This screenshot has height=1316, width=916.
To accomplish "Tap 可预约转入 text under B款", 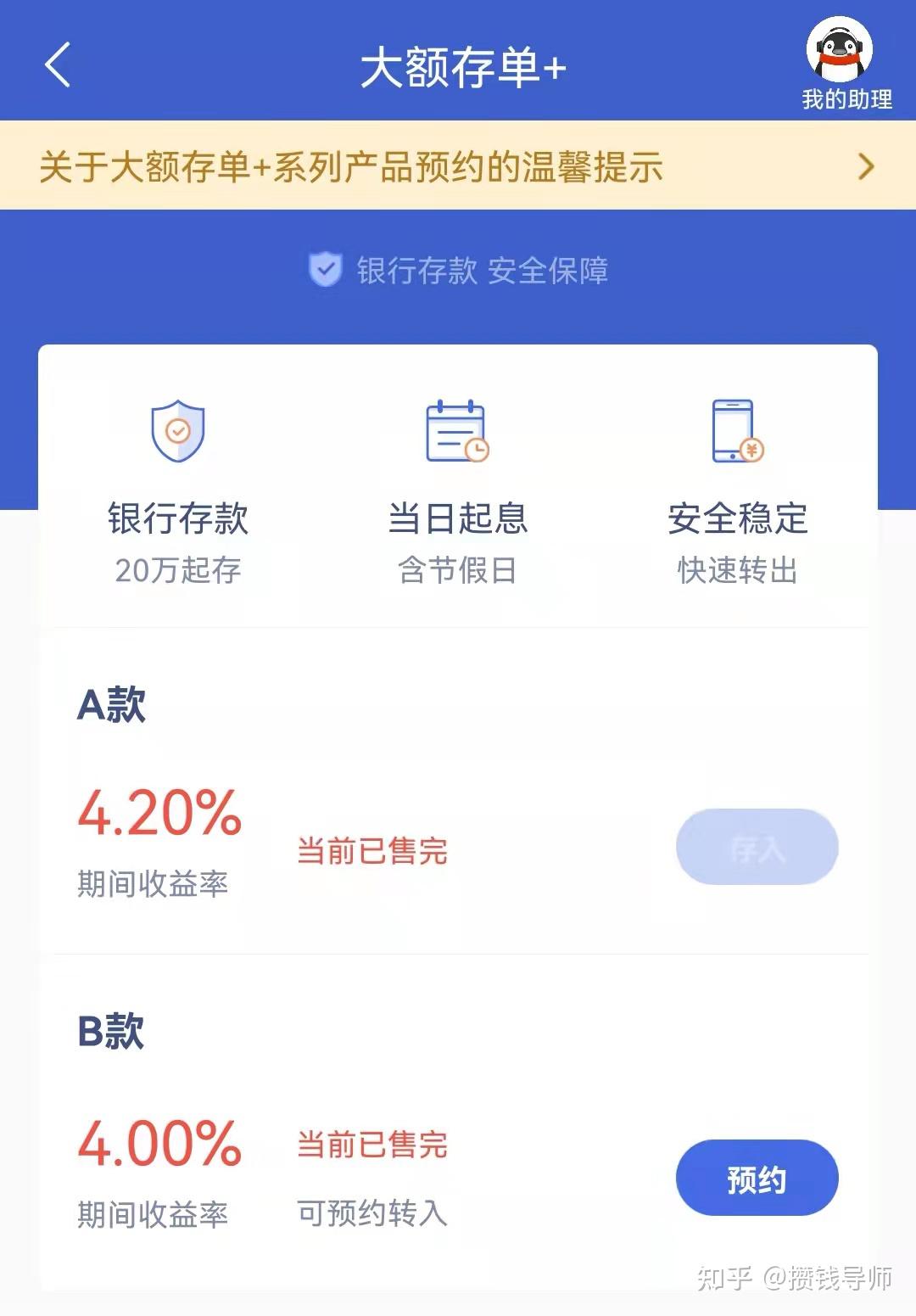I will [x=372, y=1215].
